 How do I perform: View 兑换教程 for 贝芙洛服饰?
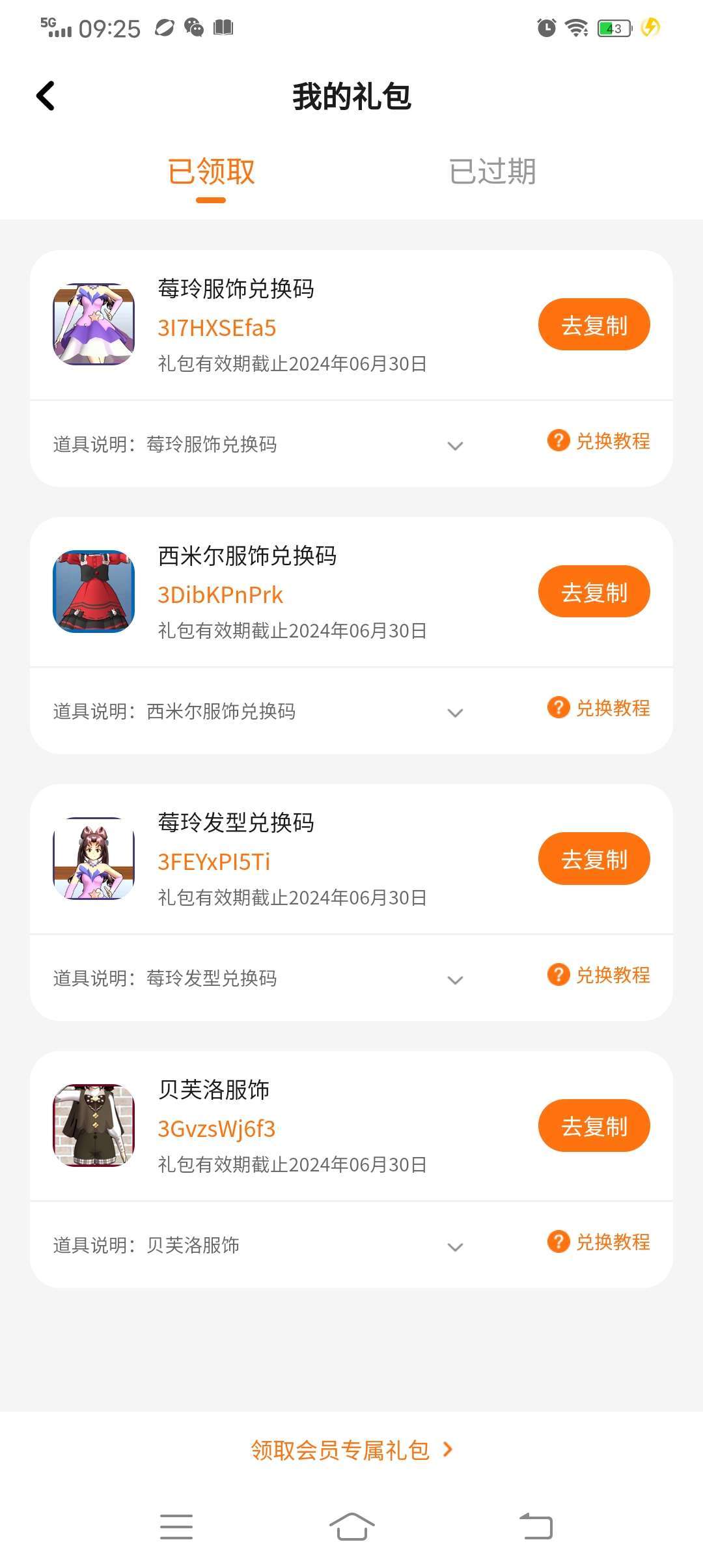tap(599, 1242)
